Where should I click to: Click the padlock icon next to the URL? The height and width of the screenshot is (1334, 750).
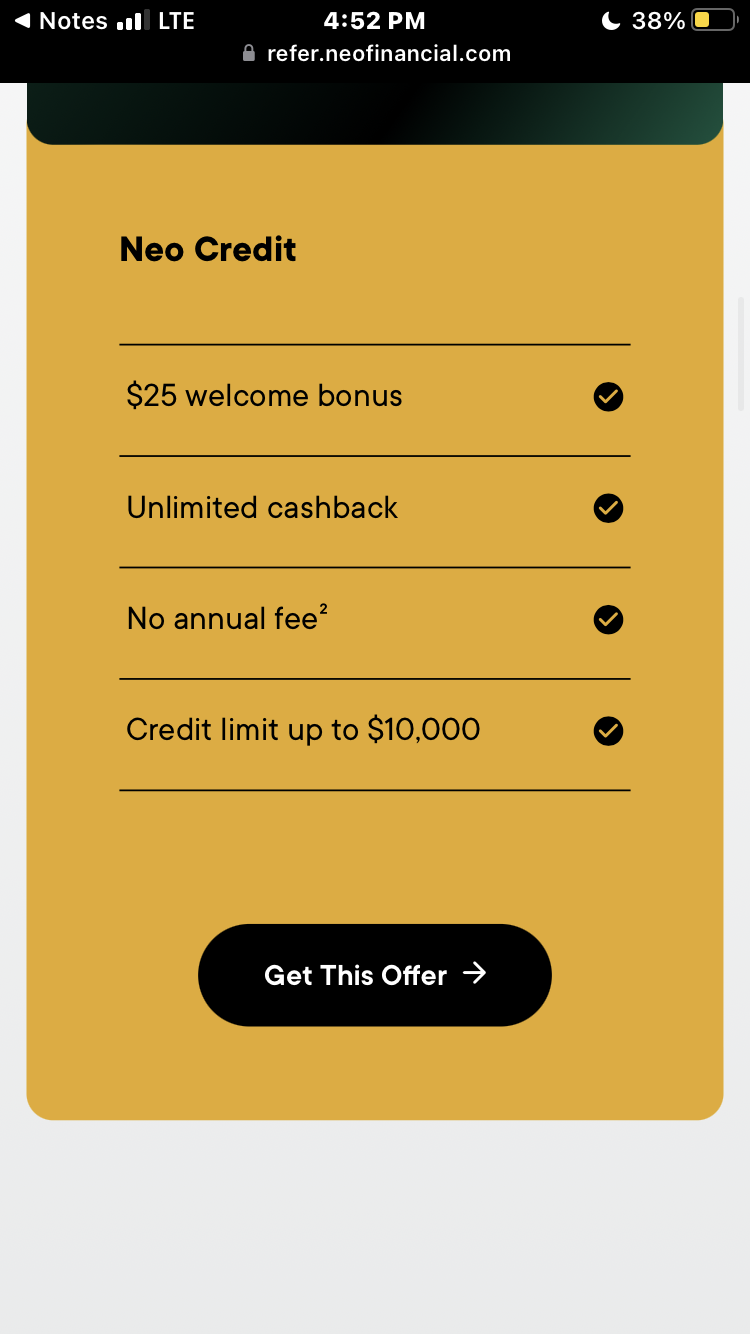[247, 53]
